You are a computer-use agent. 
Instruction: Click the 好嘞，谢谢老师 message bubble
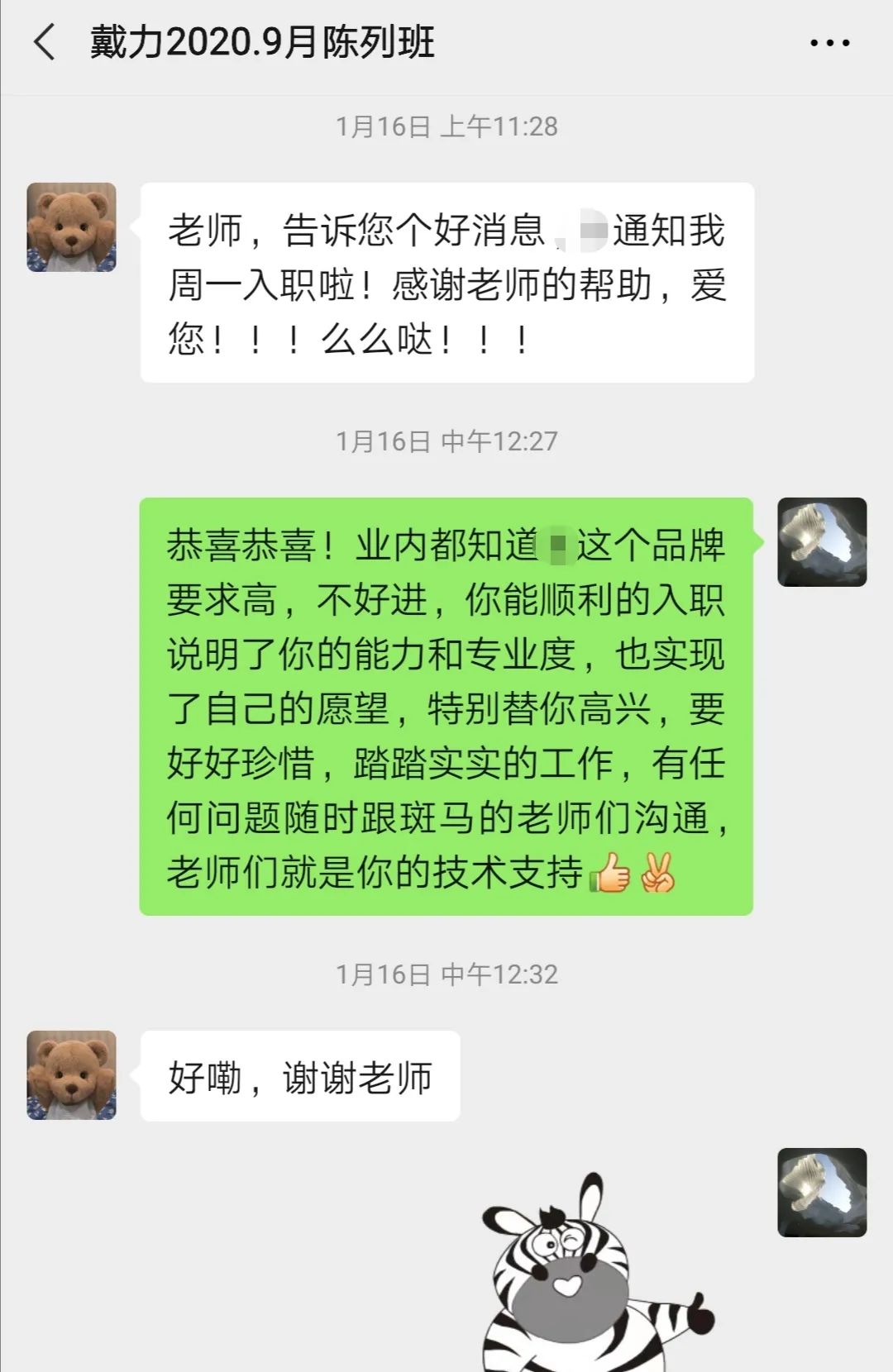coord(302,1074)
